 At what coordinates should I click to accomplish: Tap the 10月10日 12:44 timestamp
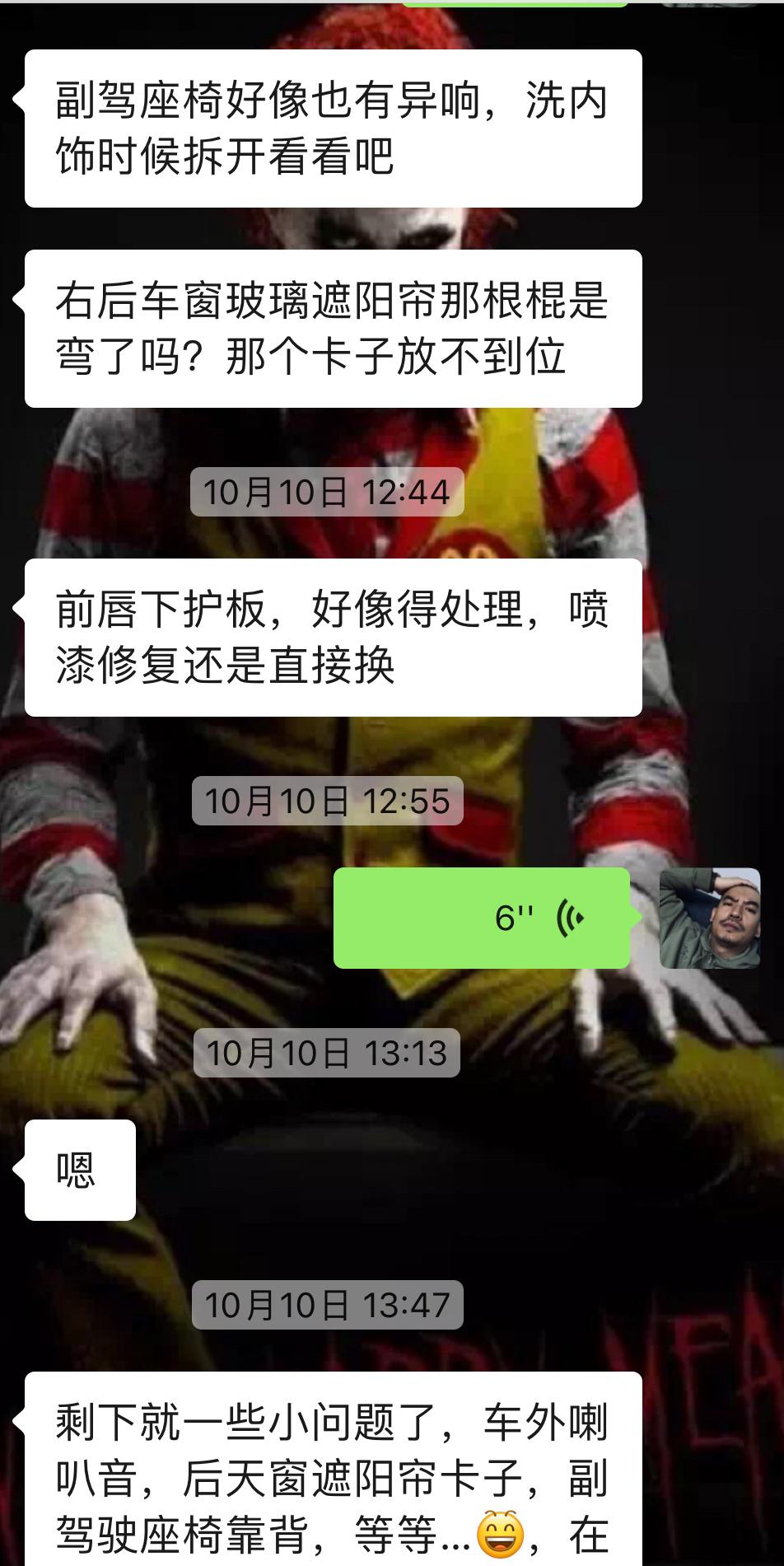tap(327, 491)
